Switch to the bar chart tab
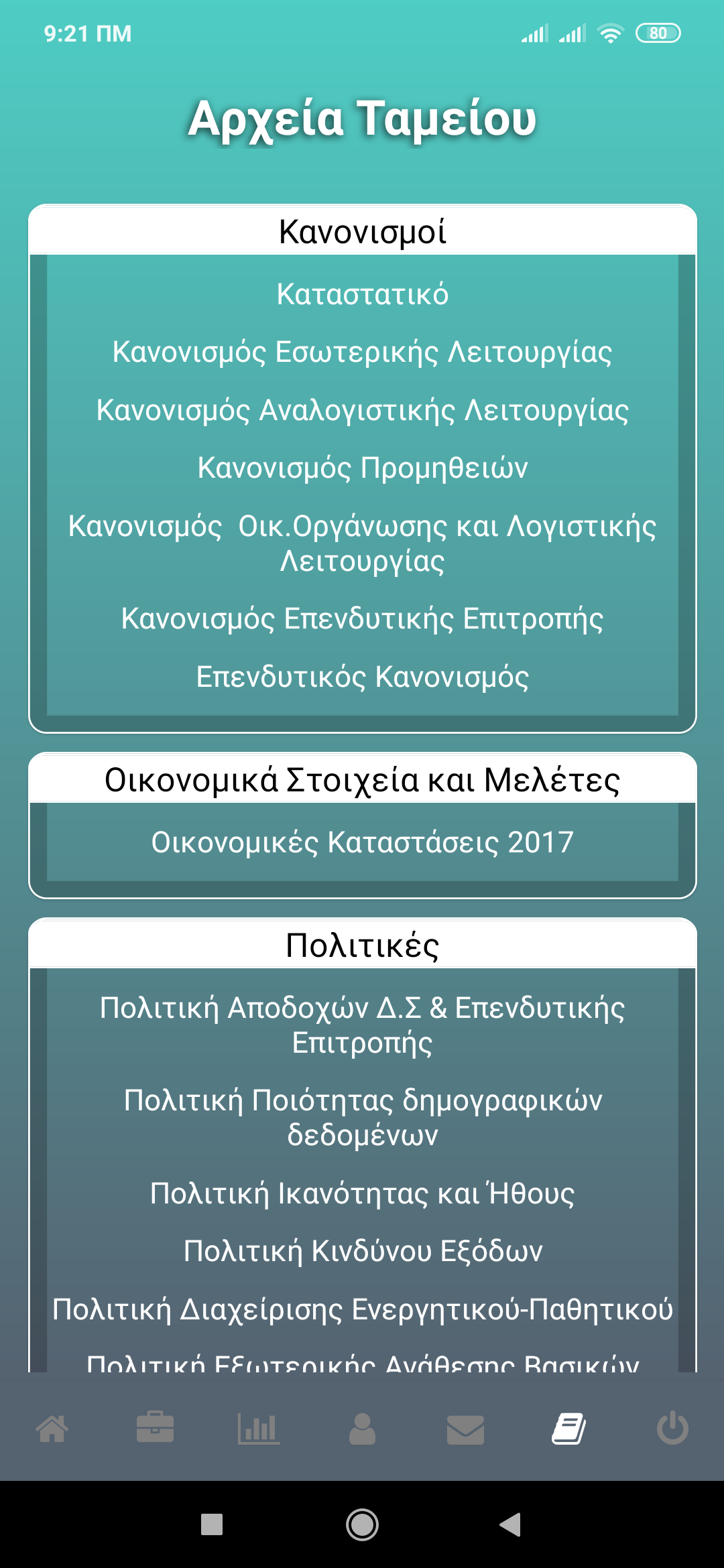This screenshot has width=724, height=1568. click(x=259, y=1429)
